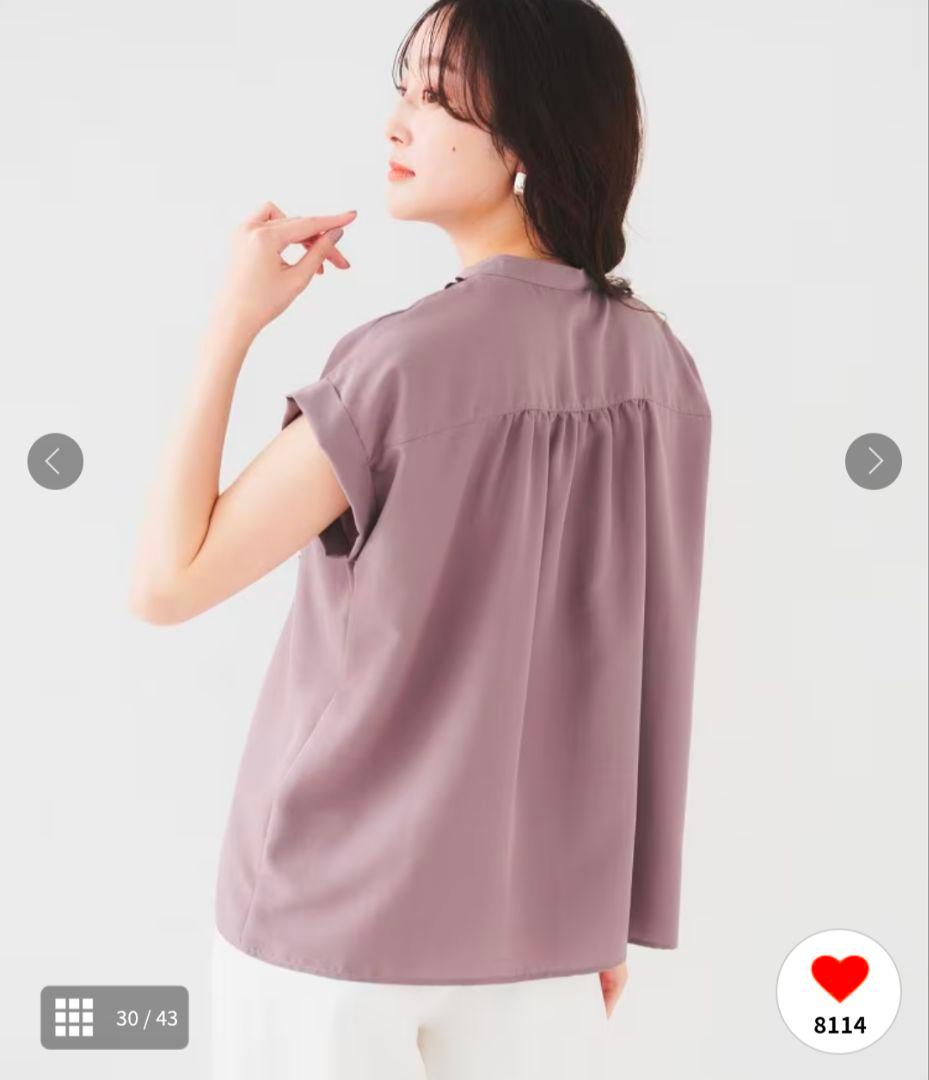
Task: Click the circular next-image chevron icon
Action: click(x=873, y=460)
